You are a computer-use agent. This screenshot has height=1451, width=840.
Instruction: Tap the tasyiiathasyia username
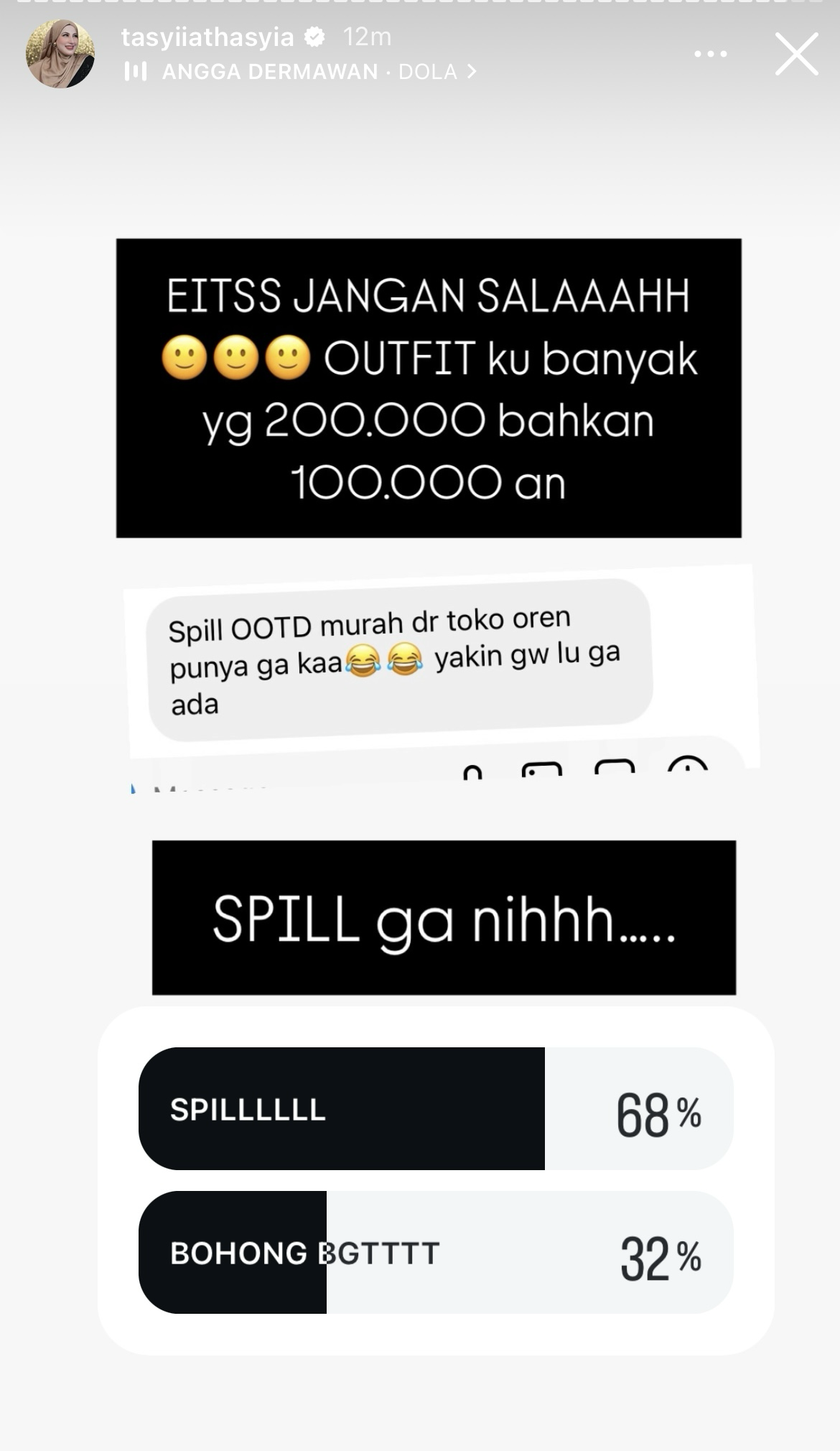(207, 37)
